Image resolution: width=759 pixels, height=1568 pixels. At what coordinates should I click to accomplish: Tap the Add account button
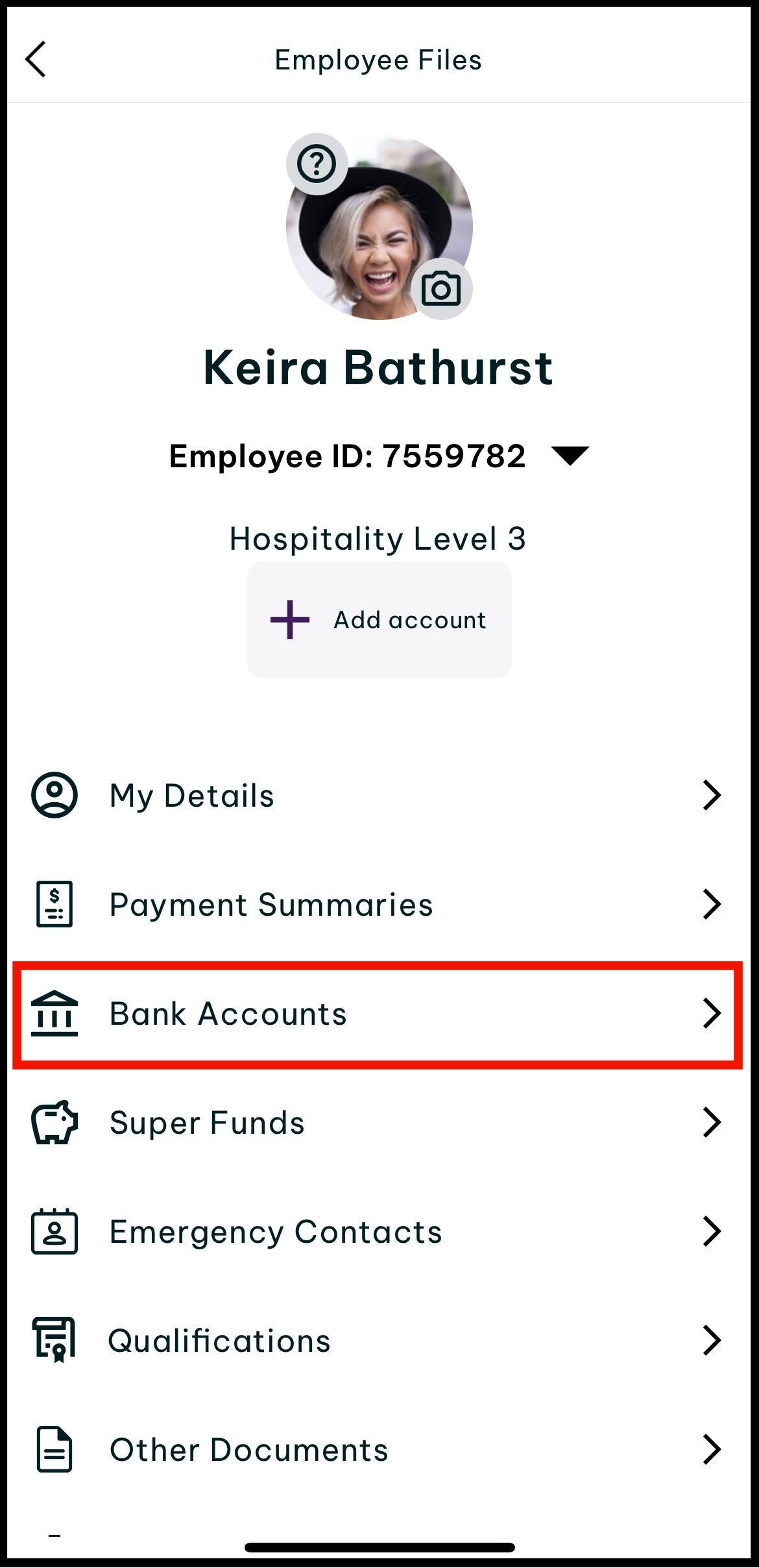[379, 620]
